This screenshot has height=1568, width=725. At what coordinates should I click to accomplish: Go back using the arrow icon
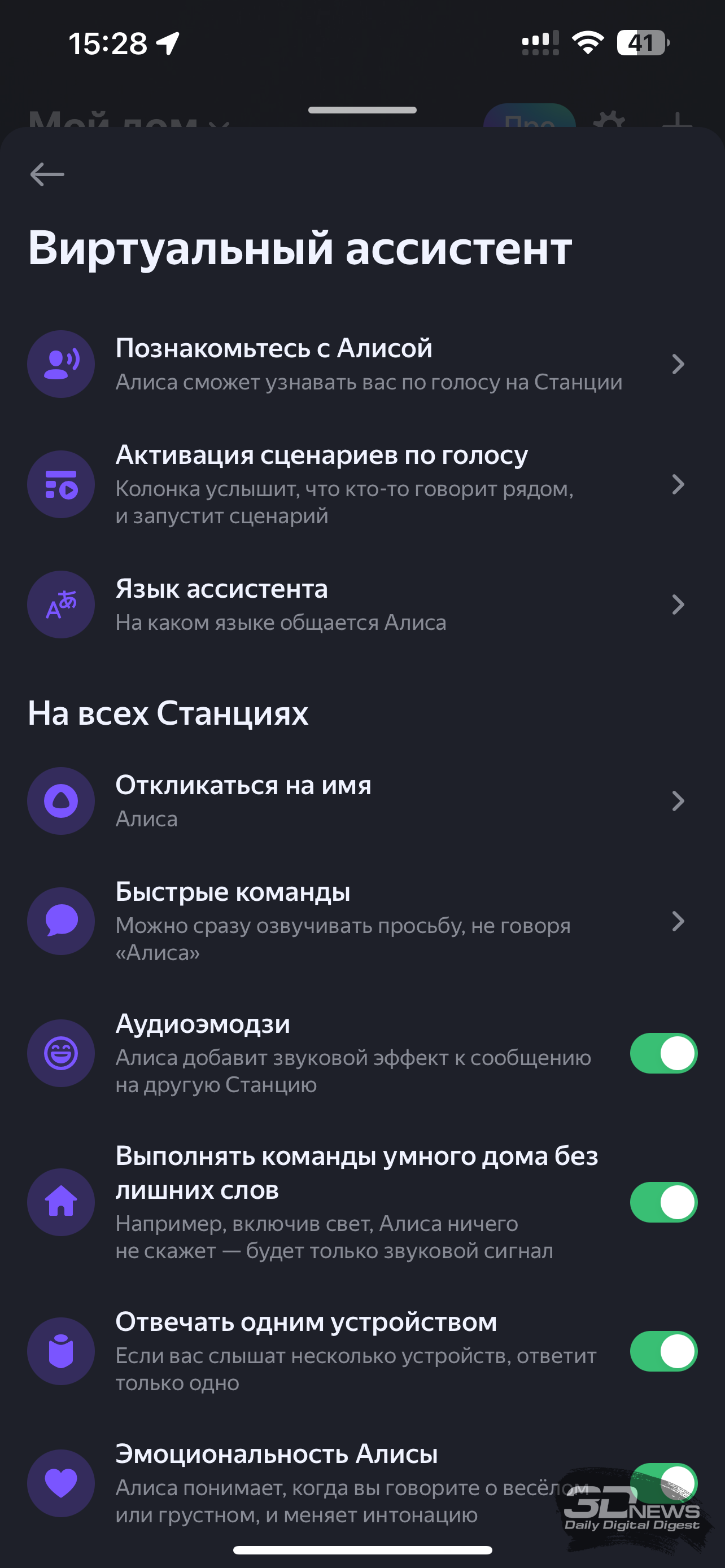tap(47, 174)
